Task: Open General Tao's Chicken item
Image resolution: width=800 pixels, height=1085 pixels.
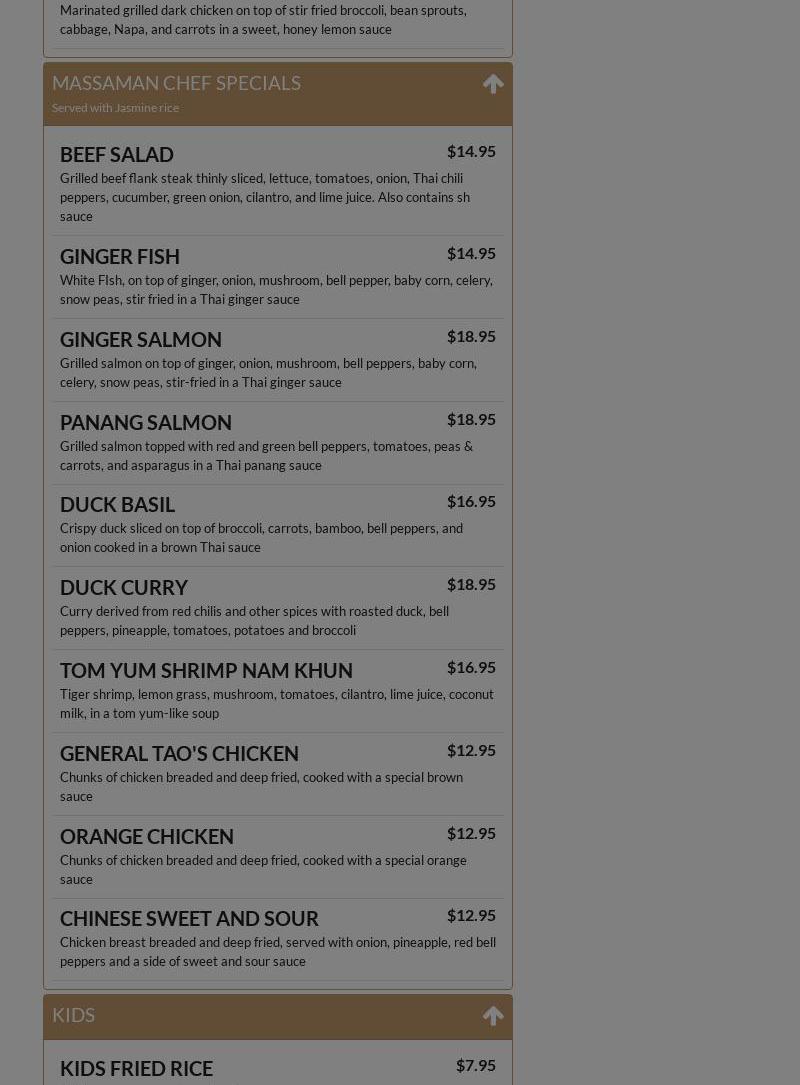Action: 179,754
